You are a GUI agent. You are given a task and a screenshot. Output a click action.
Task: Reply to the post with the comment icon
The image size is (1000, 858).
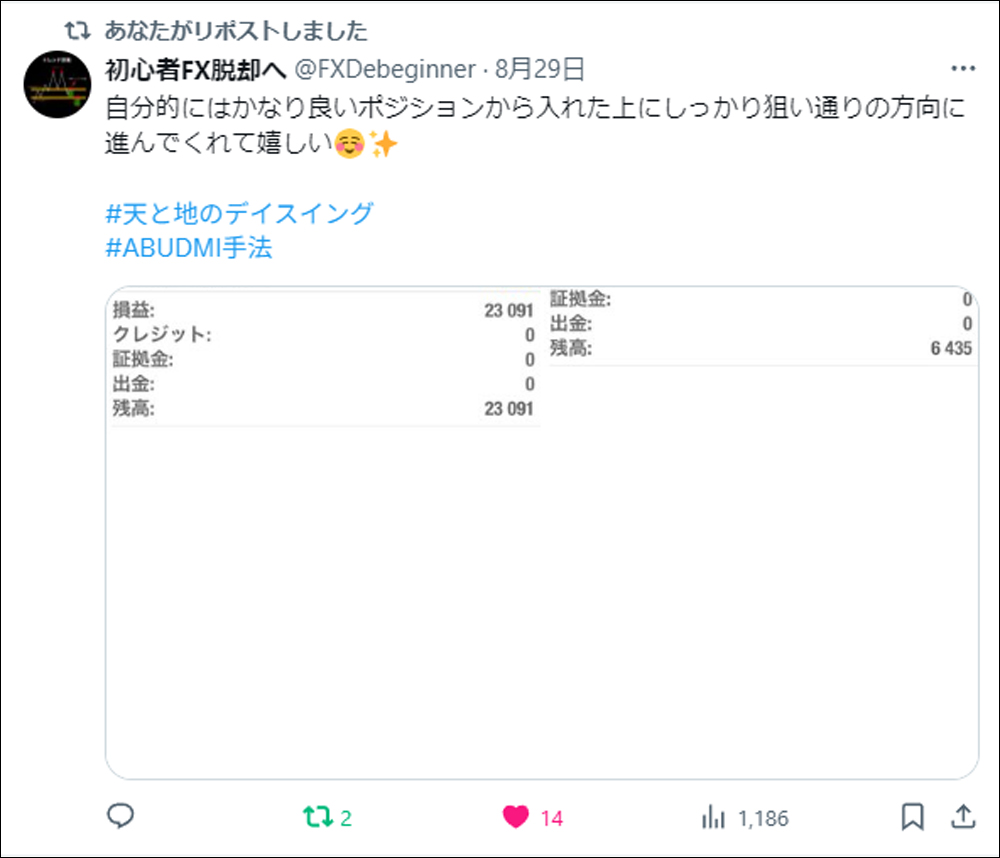[x=121, y=817]
